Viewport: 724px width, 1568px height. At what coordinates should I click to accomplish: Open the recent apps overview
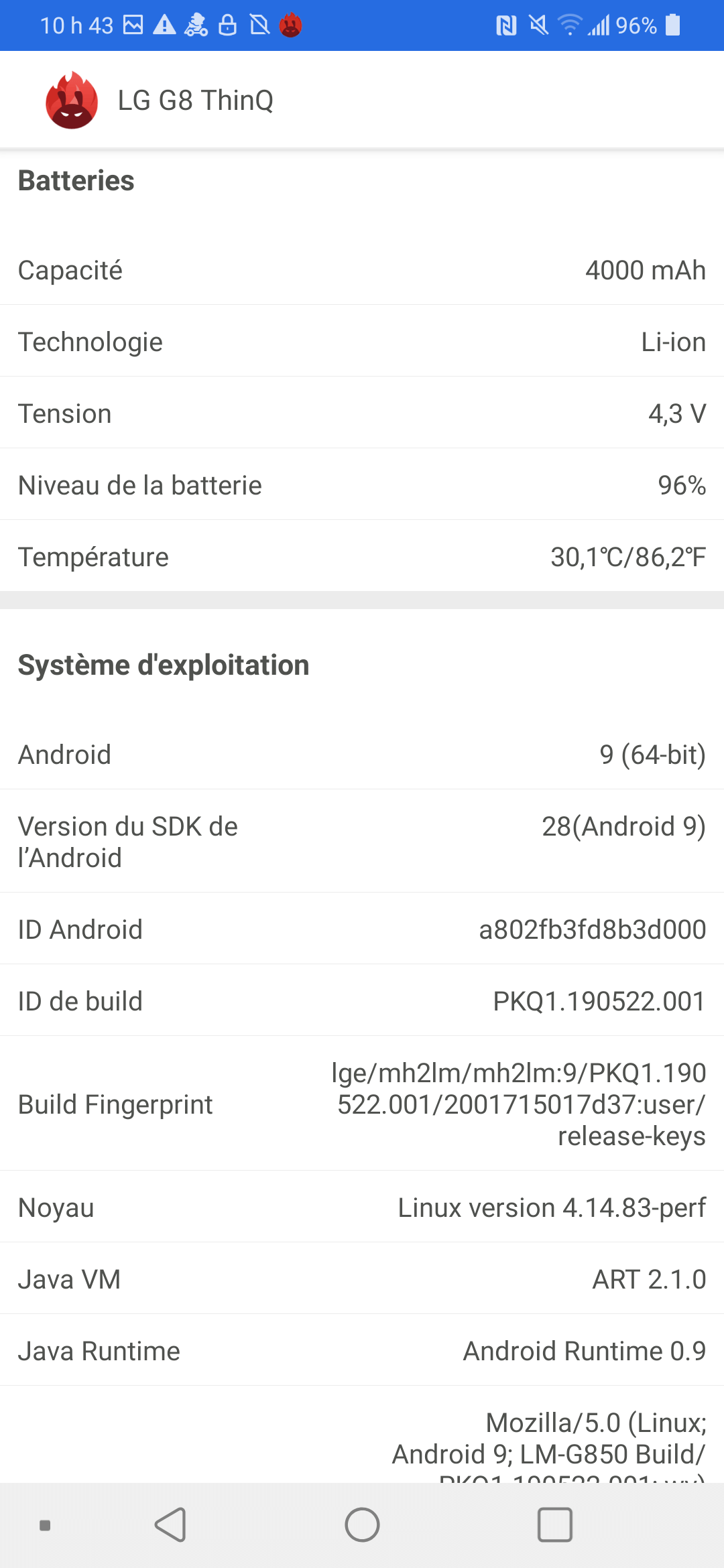pyautogui.click(x=554, y=1524)
